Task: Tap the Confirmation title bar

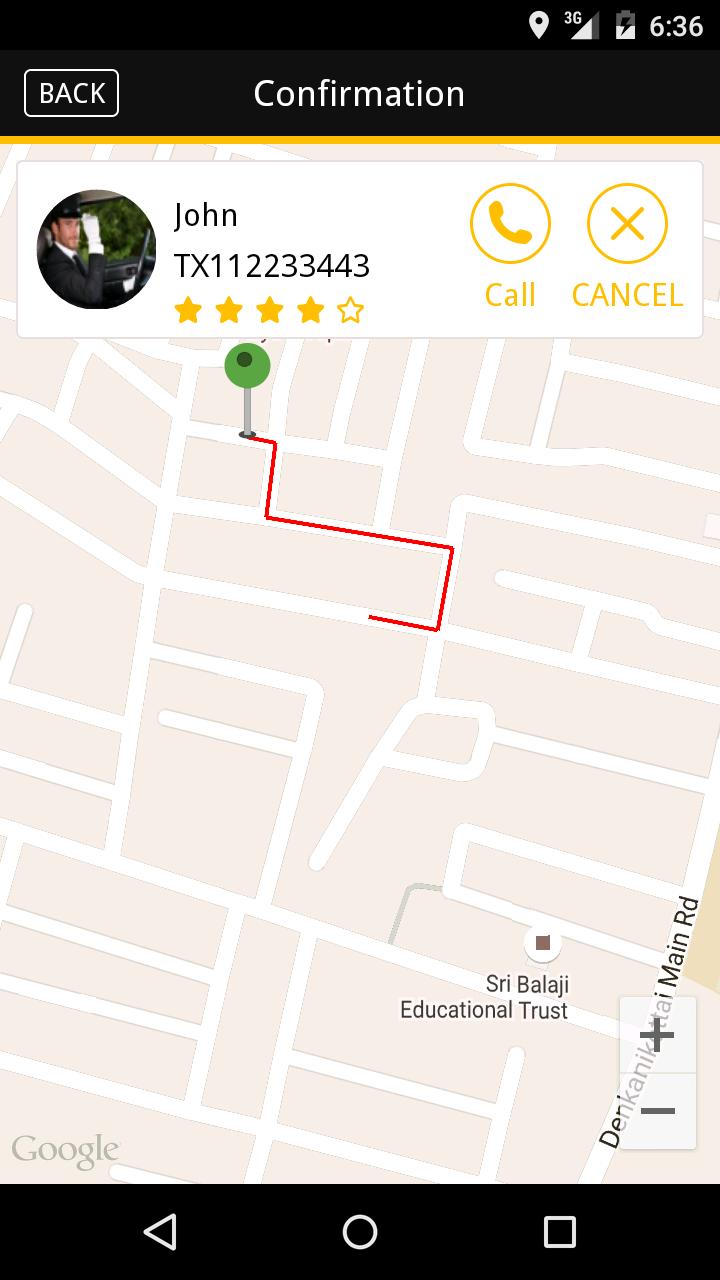Action: (x=360, y=93)
